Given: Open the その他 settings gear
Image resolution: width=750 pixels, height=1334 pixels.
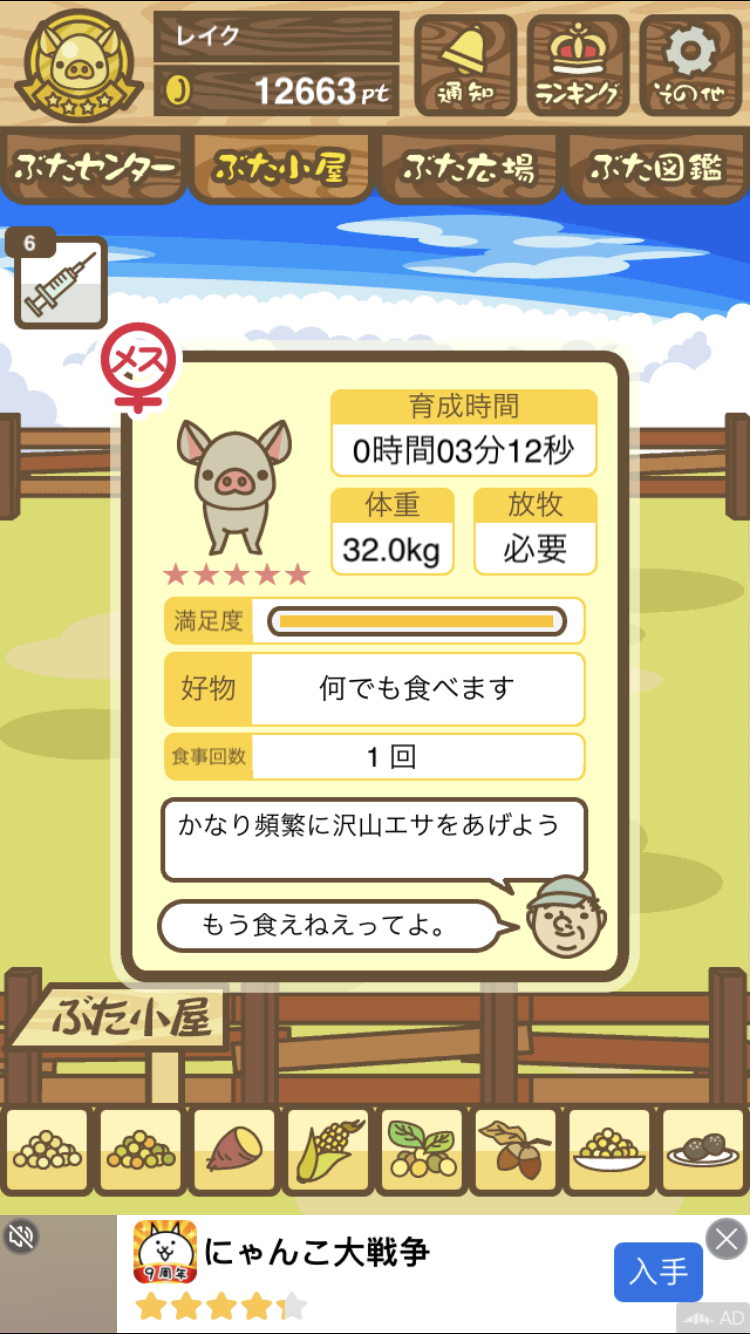Looking at the screenshot, I should (x=691, y=66).
